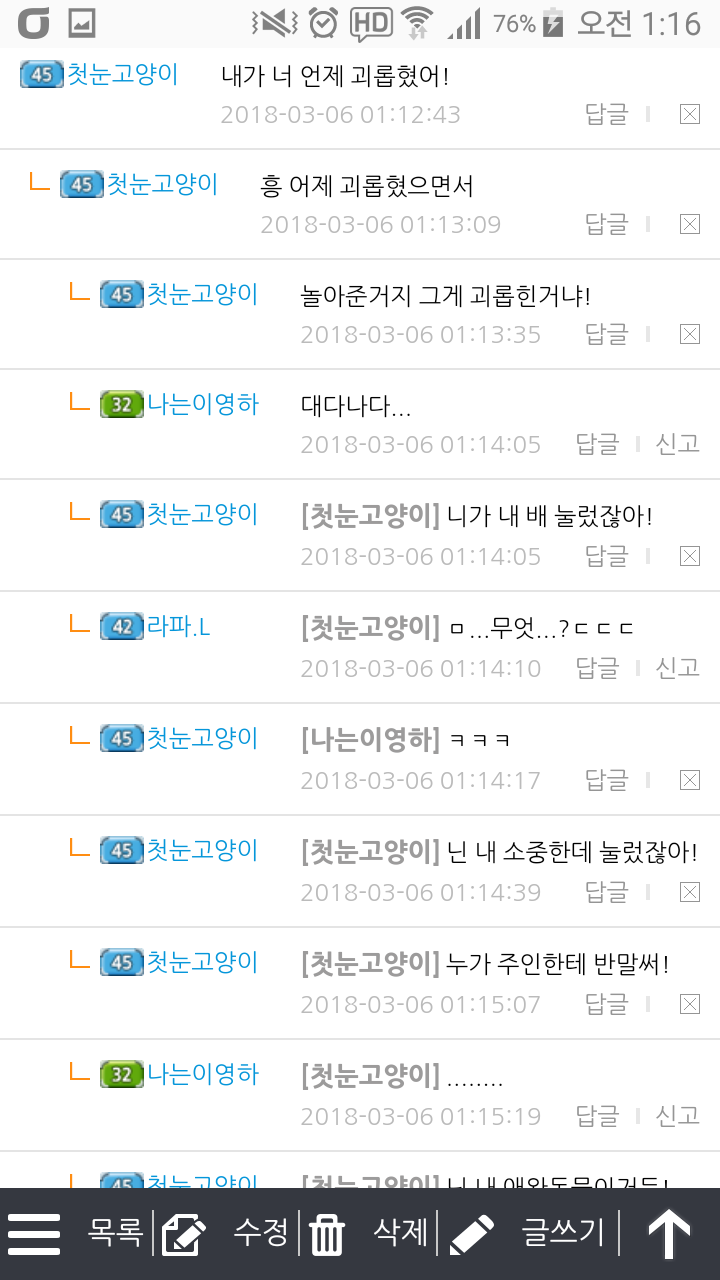Delete comment '내가 너 언제 괴롭혔어!'

click(689, 114)
